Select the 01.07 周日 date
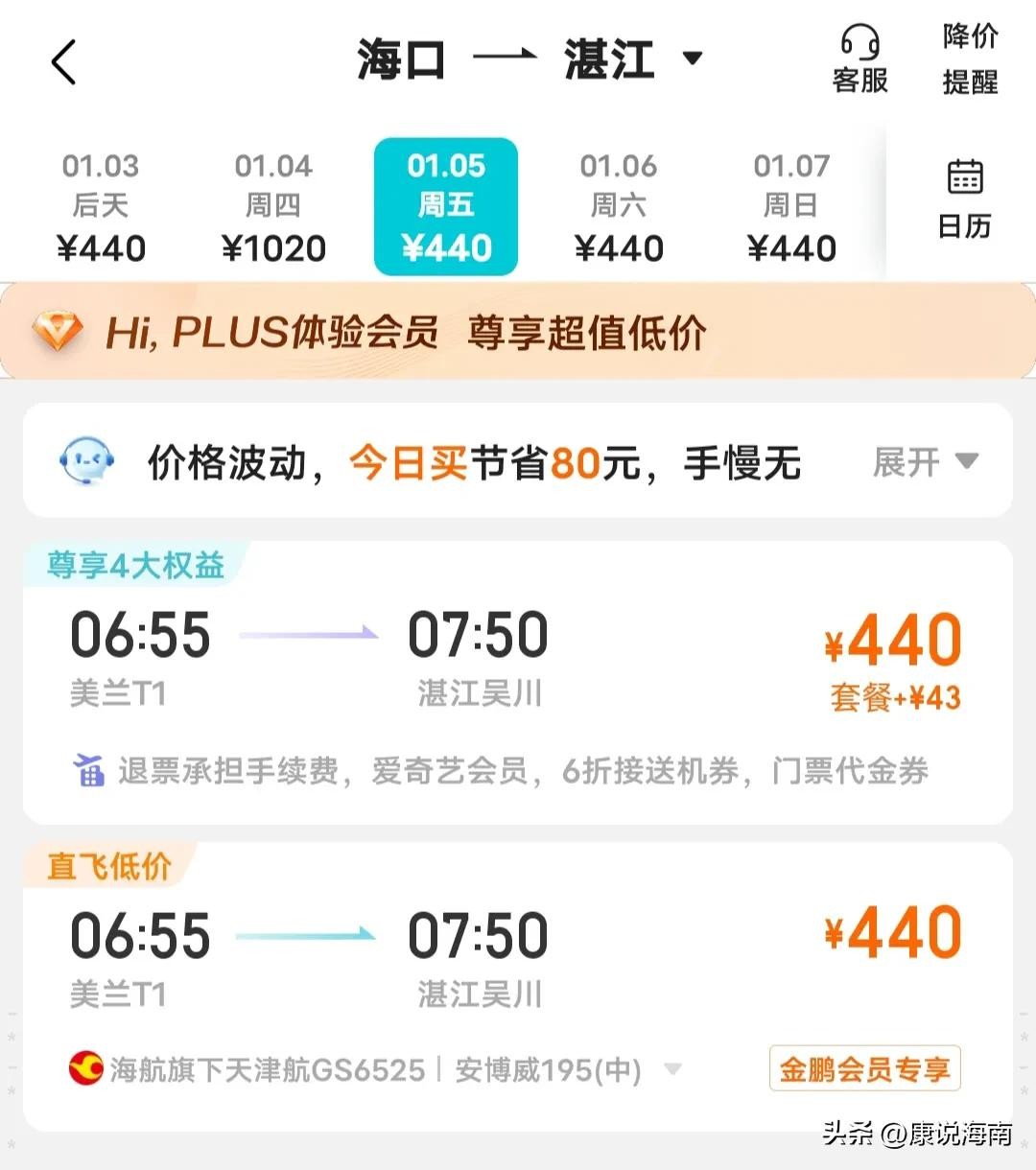The width and height of the screenshot is (1036, 1170). pos(791,207)
